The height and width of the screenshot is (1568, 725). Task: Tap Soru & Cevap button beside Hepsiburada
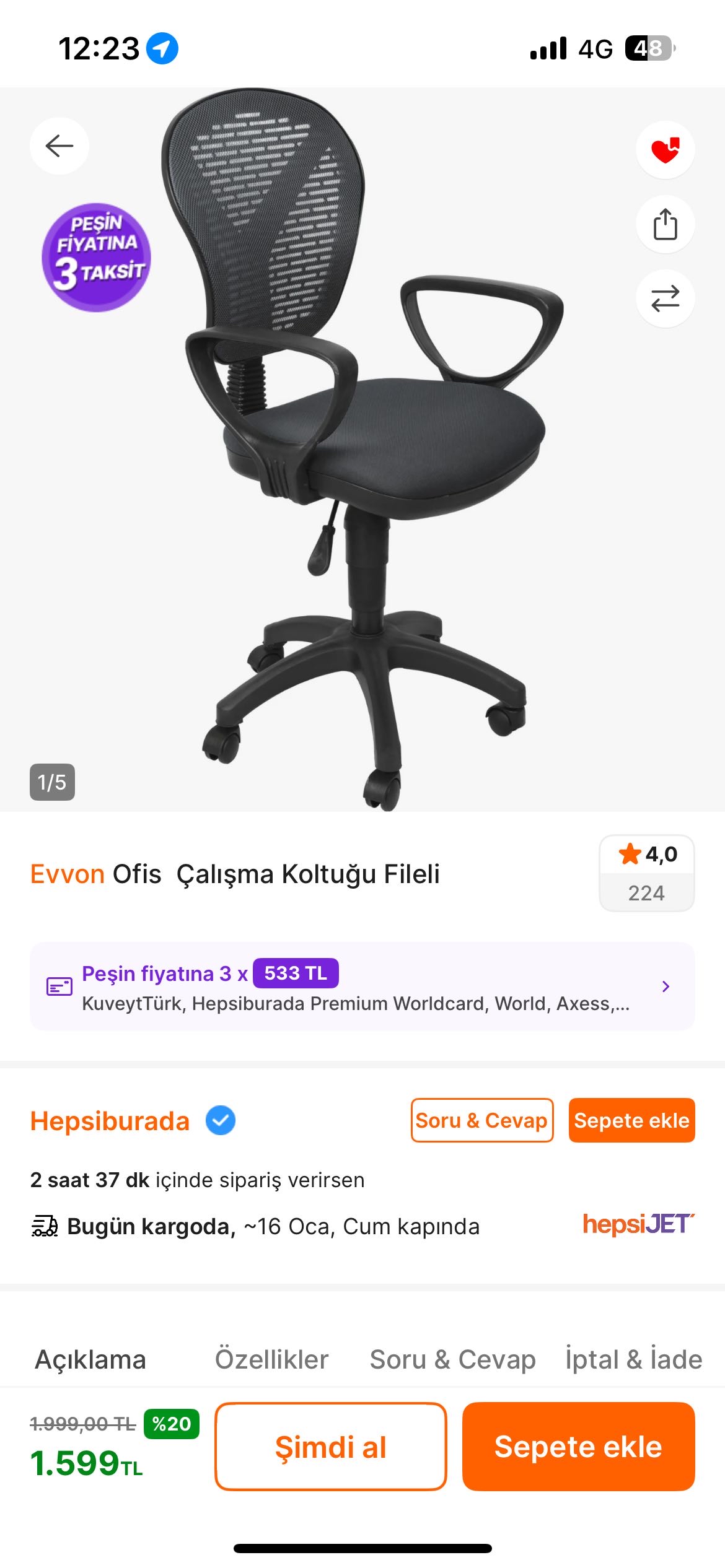(481, 1120)
